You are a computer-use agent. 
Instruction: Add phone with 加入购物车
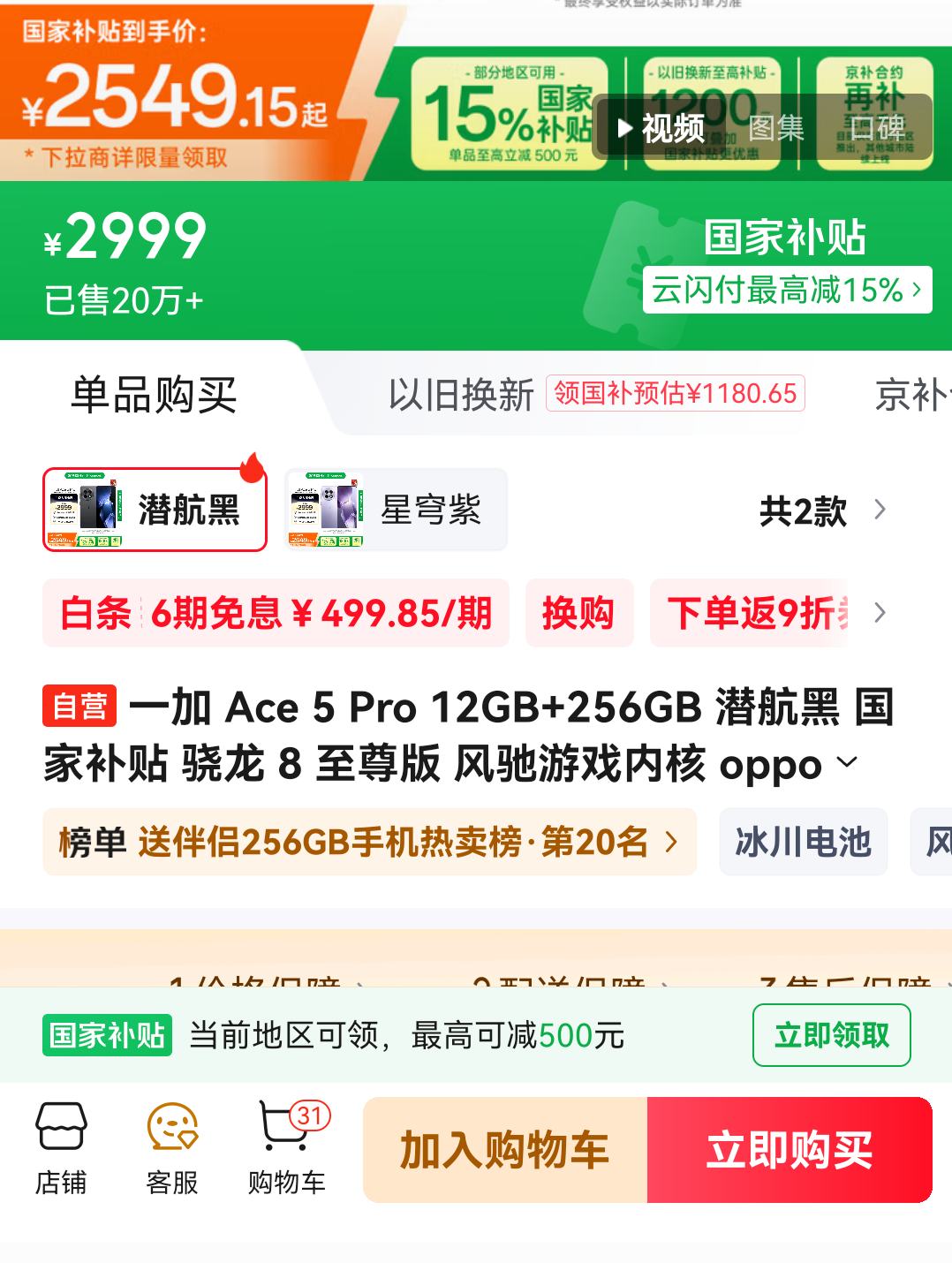tap(504, 1150)
